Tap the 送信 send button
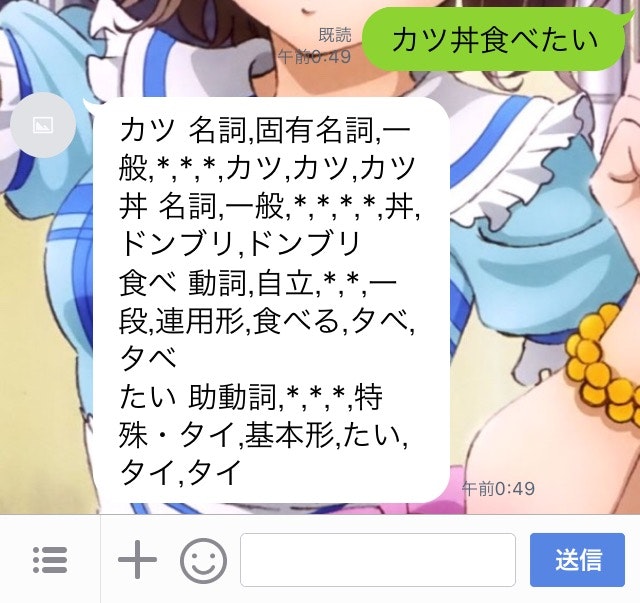The height and width of the screenshot is (603, 640). [578, 559]
